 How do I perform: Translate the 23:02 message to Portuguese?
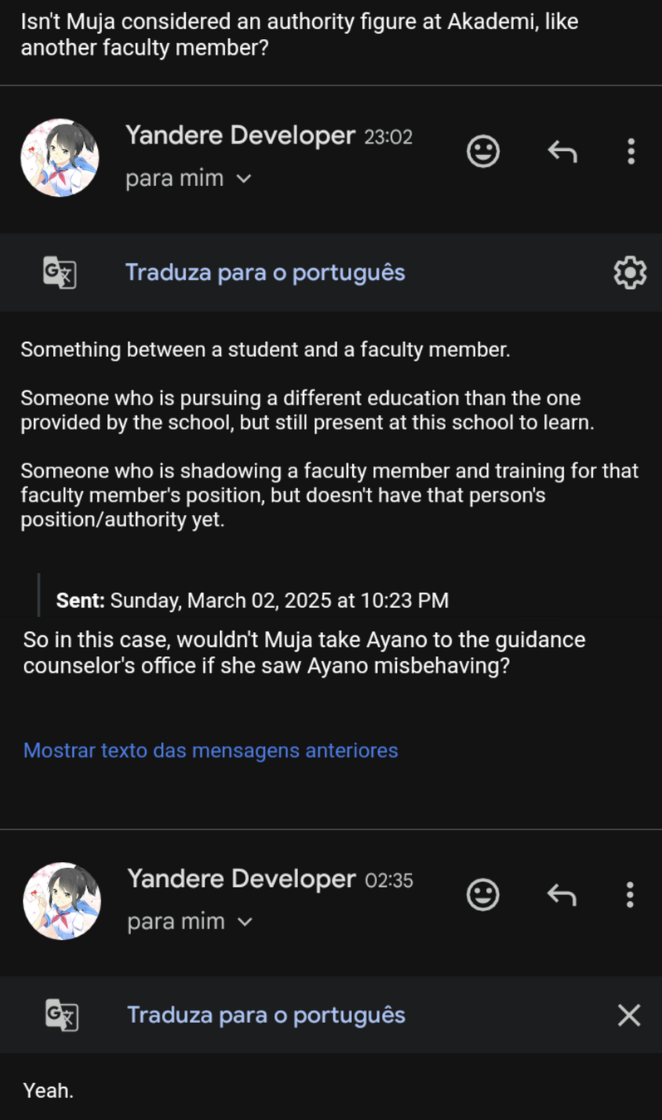[265, 272]
